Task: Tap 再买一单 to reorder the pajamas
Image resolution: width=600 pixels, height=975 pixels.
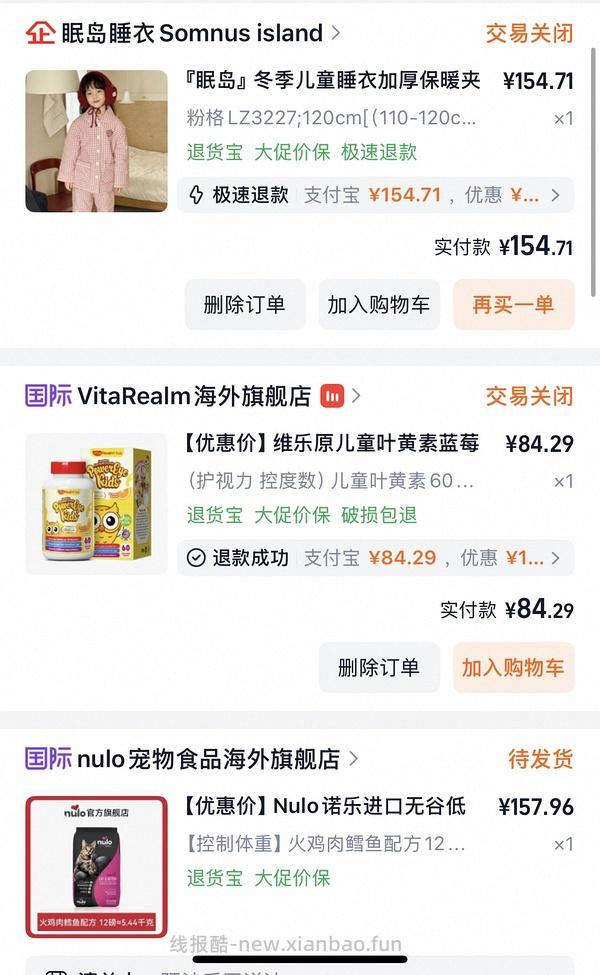Action: point(513,305)
